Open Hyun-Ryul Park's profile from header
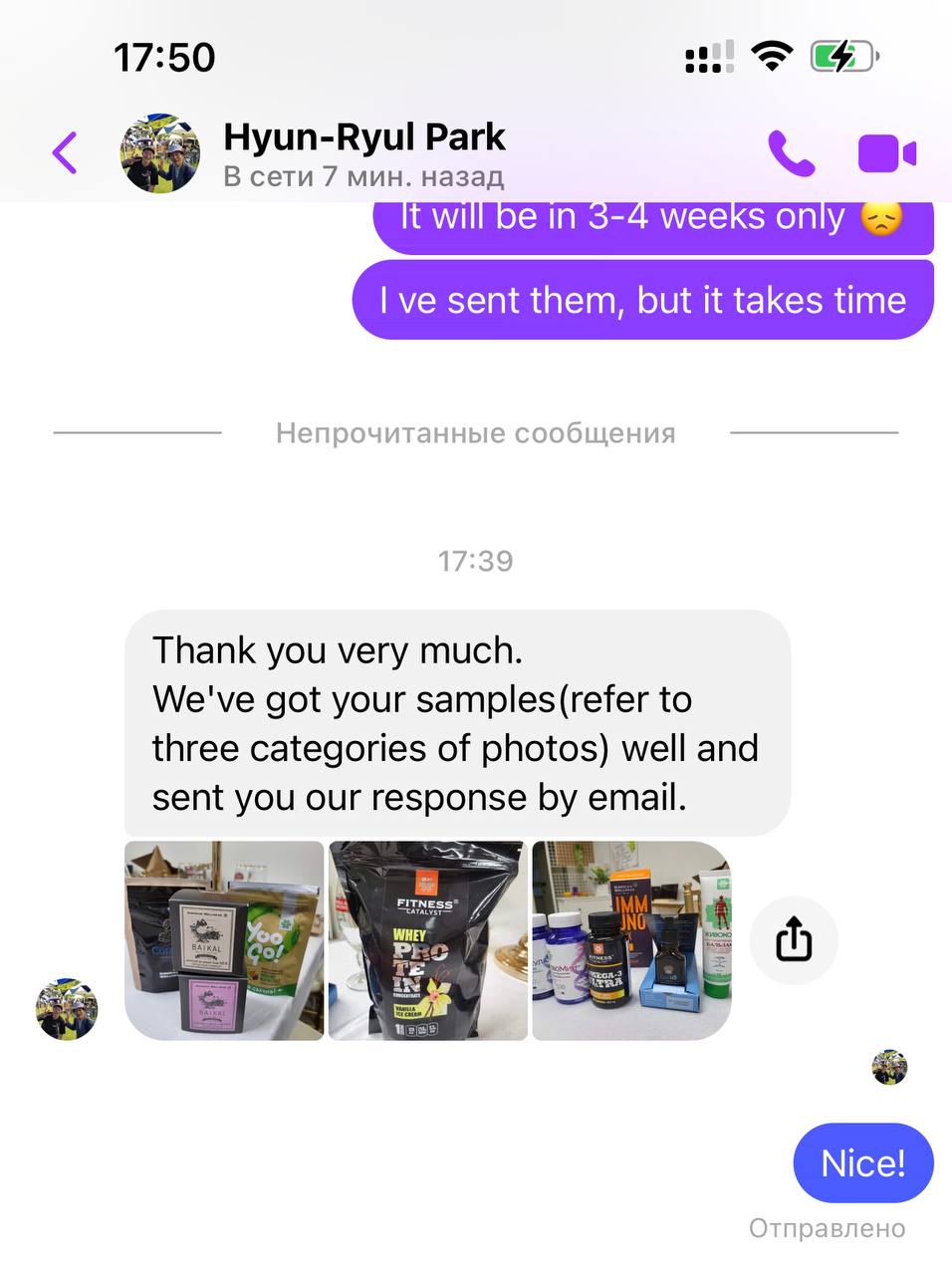This screenshot has height=1275, width=952. (x=362, y=153)
